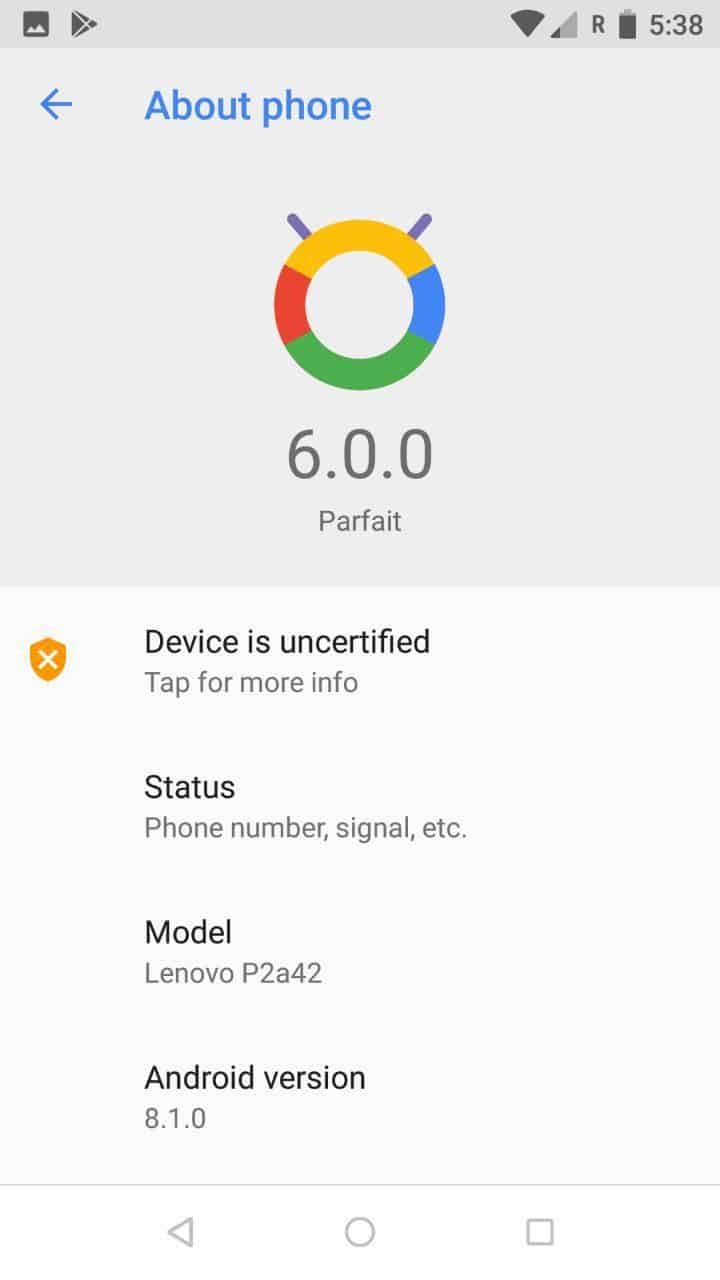Screen dimensions: 720x1280
Task: Open the Status row
Action: click(305, 806)
